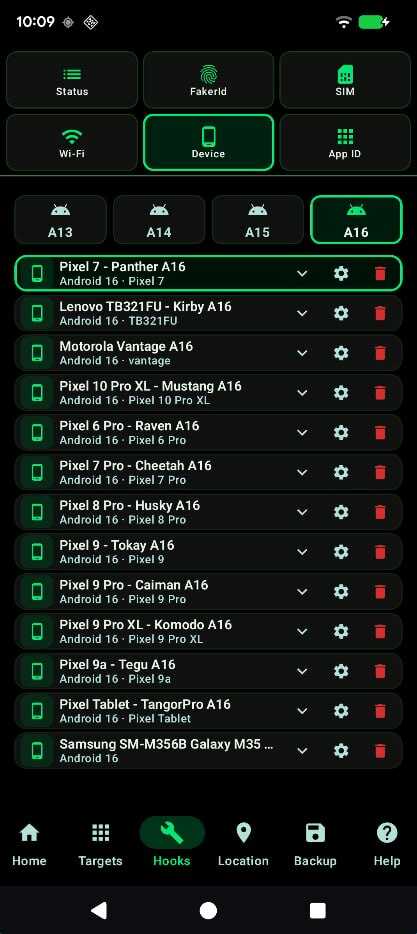Viewport: 417px width, 934px height.
Task: Select the Pixel 10 Pro XL - Mustang profile
Action: click(x=208, y=393)
